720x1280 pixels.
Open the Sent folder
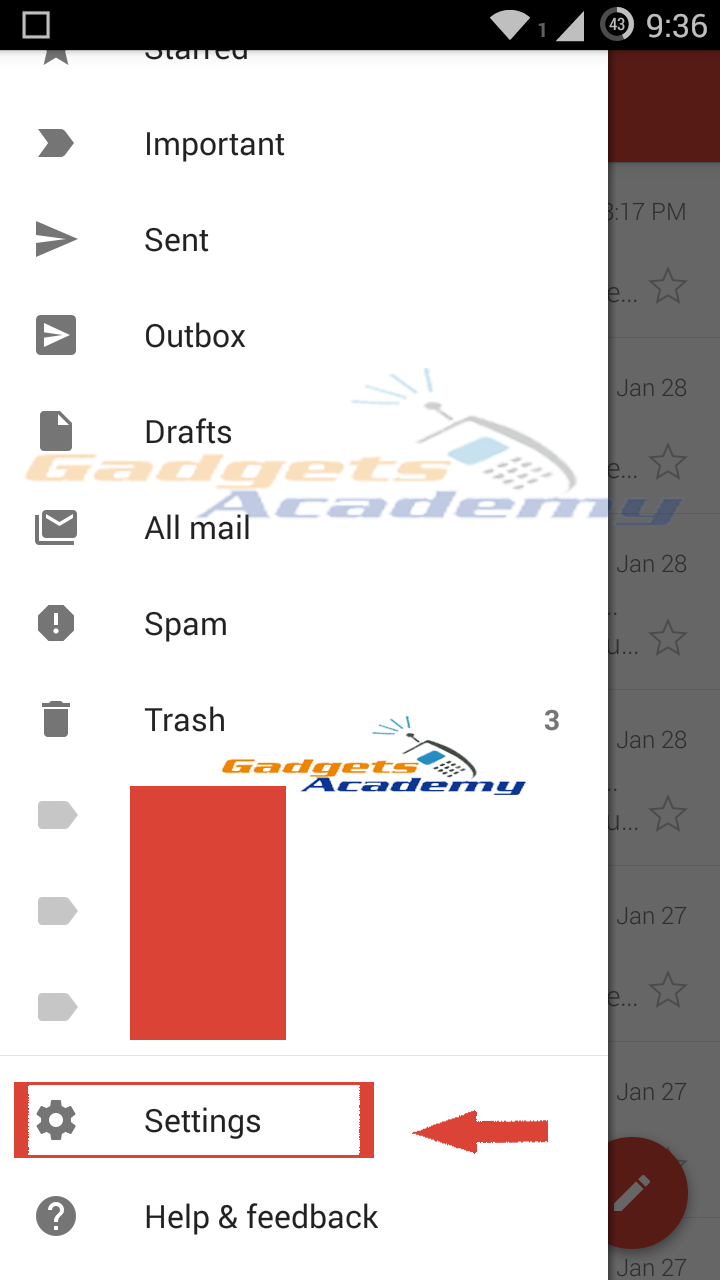(x=304, y=240)
